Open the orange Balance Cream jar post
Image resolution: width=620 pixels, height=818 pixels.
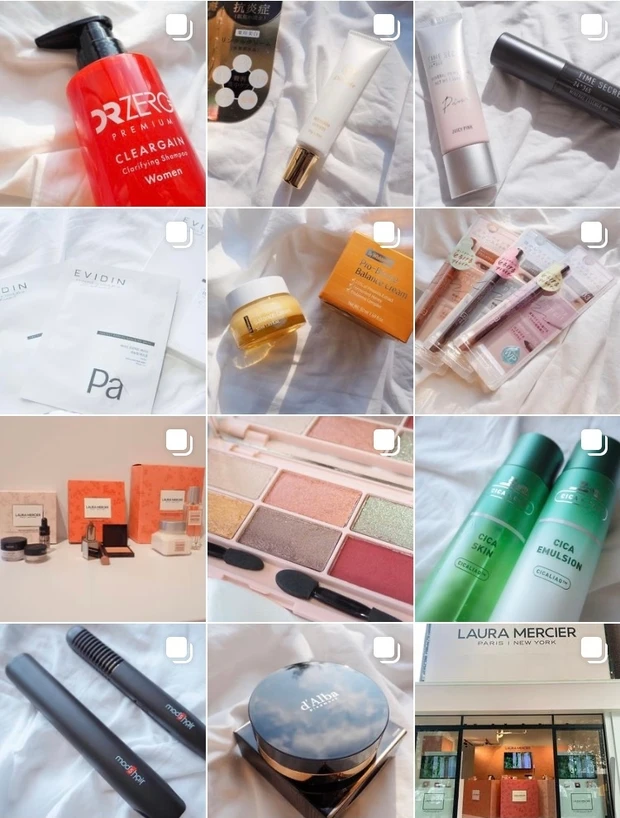[310, 311]
